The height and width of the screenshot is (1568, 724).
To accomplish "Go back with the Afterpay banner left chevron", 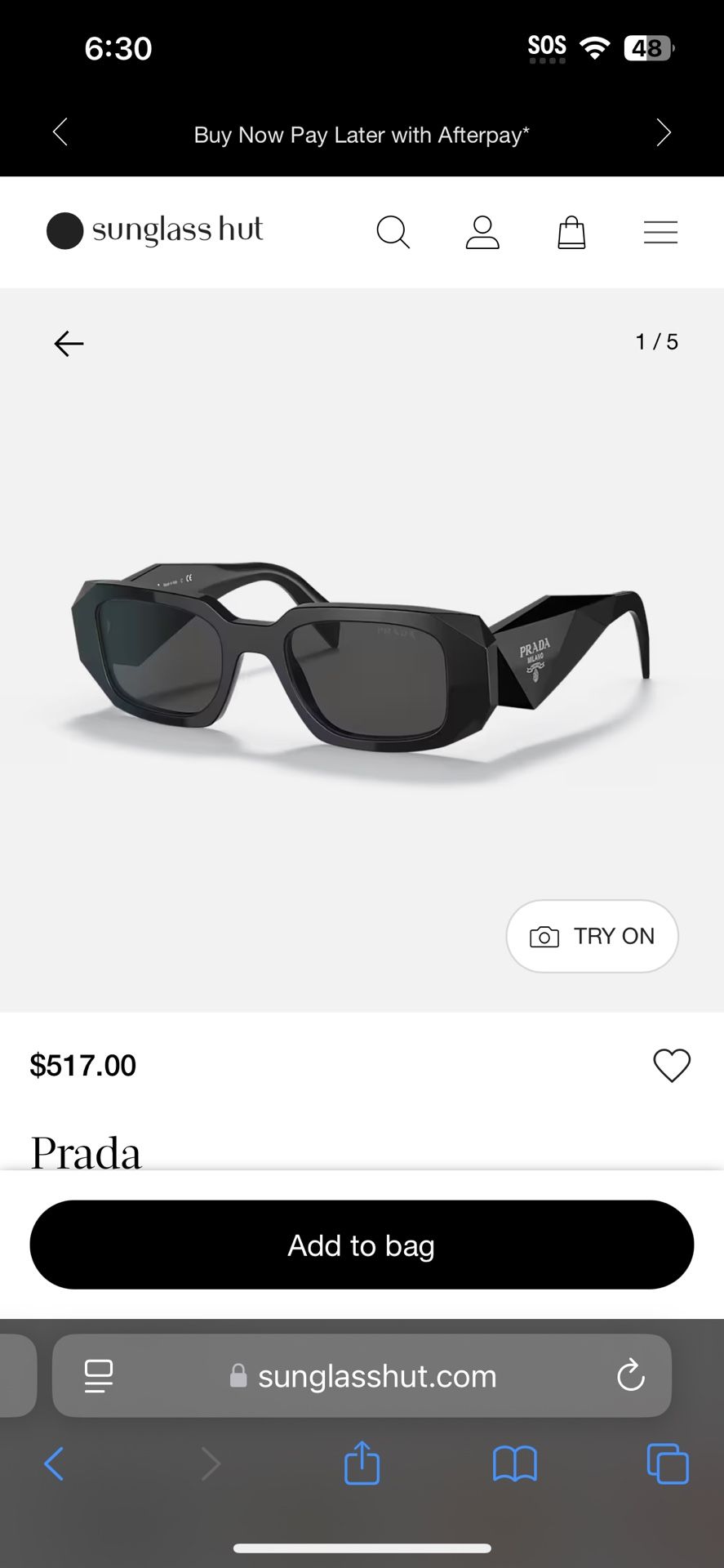I will click(x=60, y=131).
